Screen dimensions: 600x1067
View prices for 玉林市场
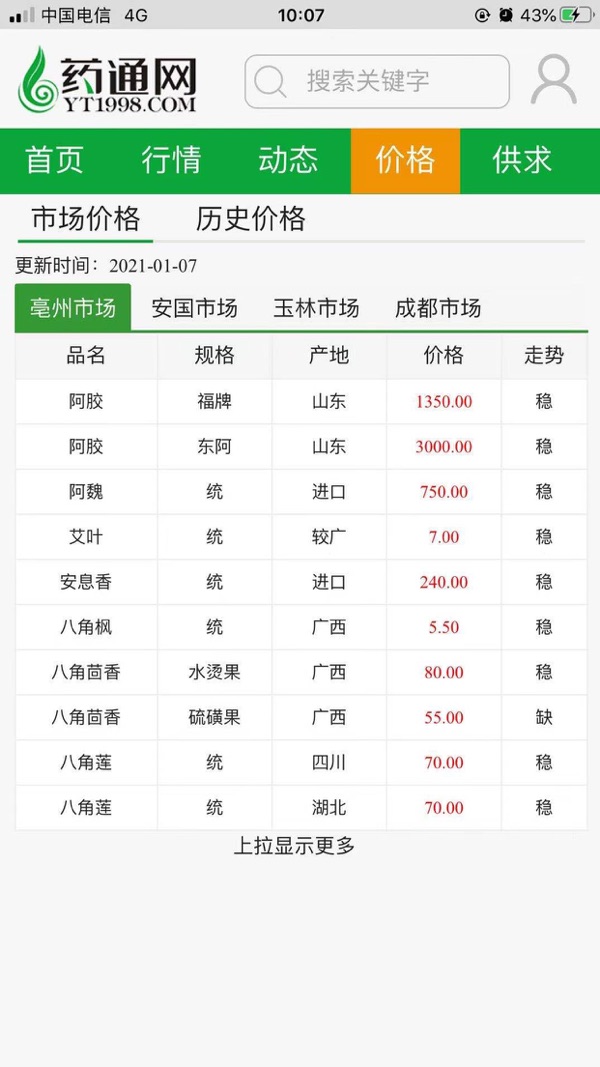point(316,308)
